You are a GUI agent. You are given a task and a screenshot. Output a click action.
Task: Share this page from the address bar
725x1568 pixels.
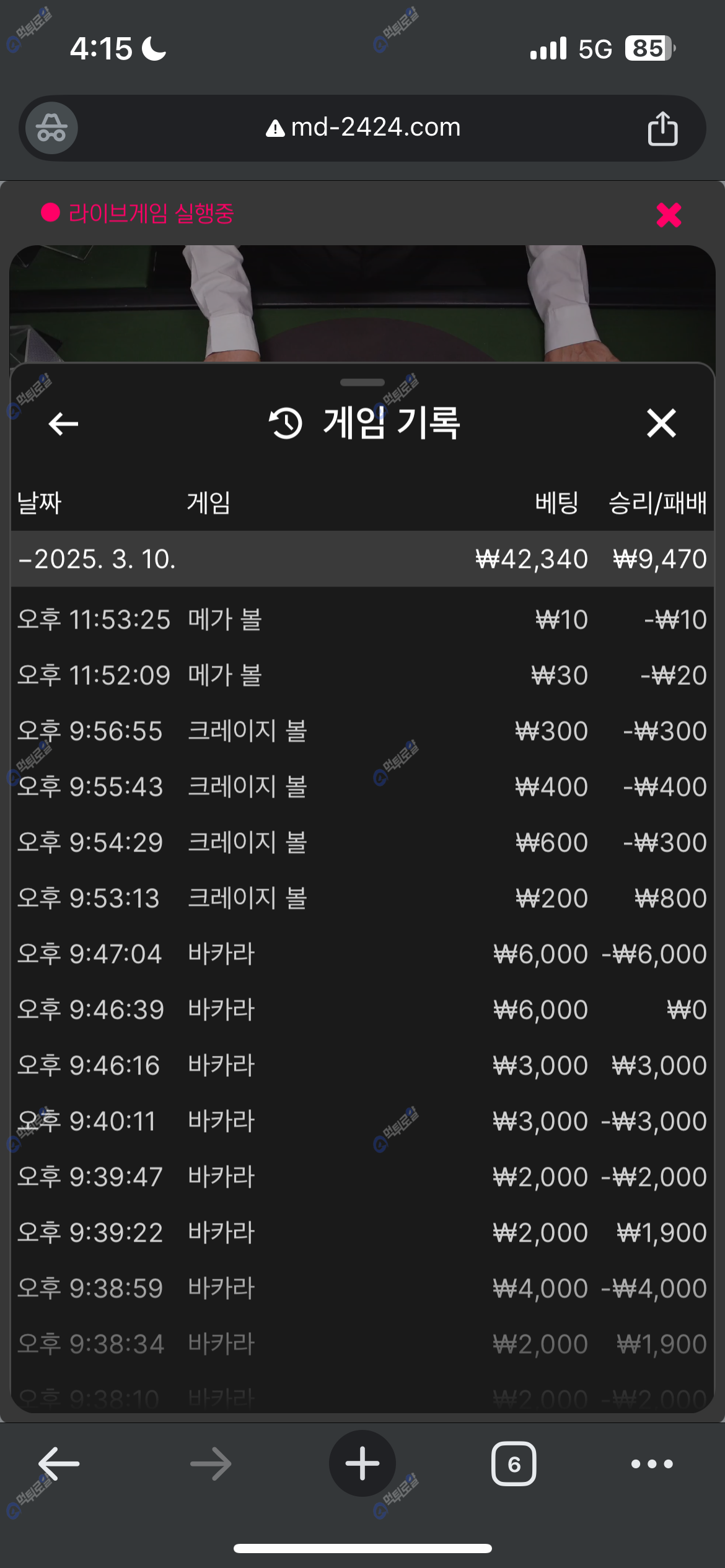tap(662, 128)
